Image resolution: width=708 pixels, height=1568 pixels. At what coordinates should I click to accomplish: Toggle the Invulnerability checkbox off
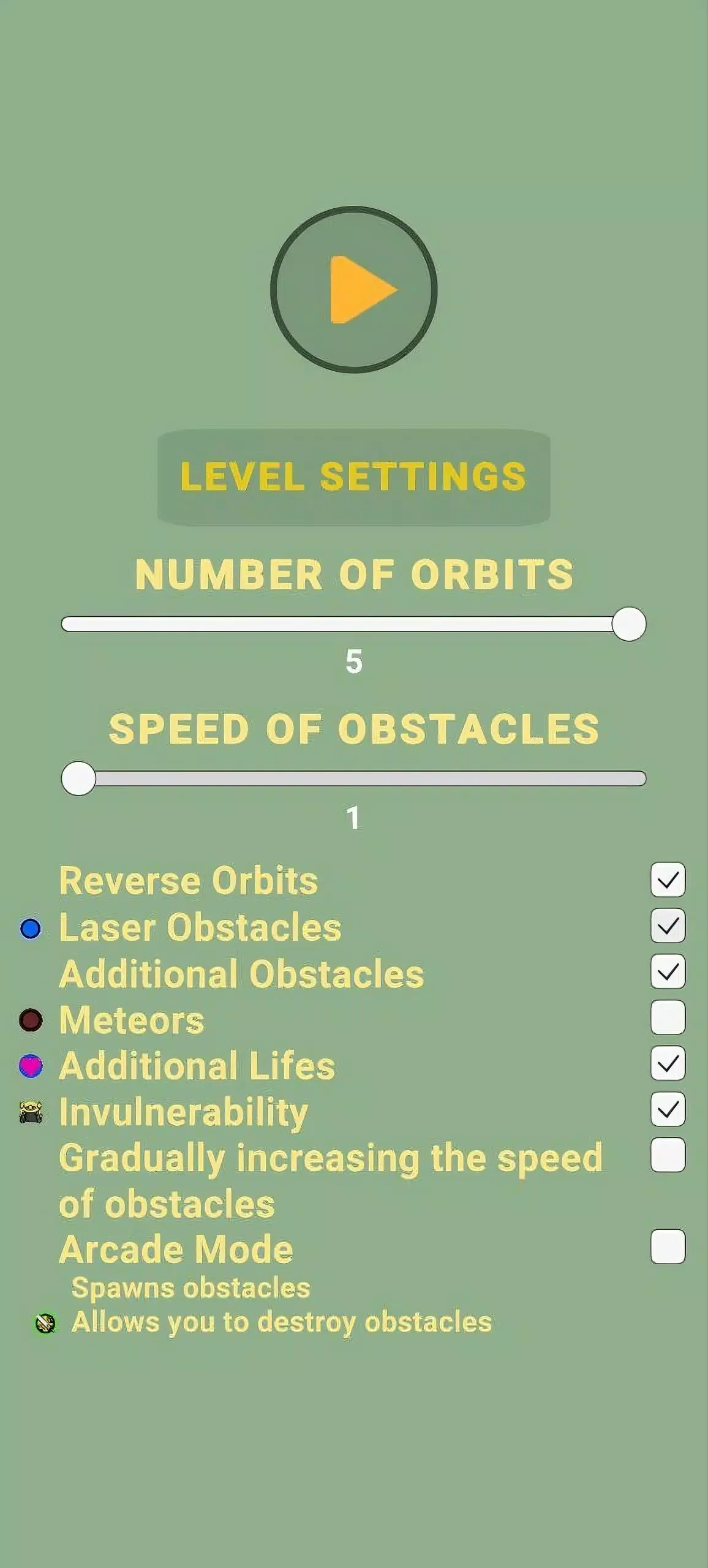pos(668,1109)
